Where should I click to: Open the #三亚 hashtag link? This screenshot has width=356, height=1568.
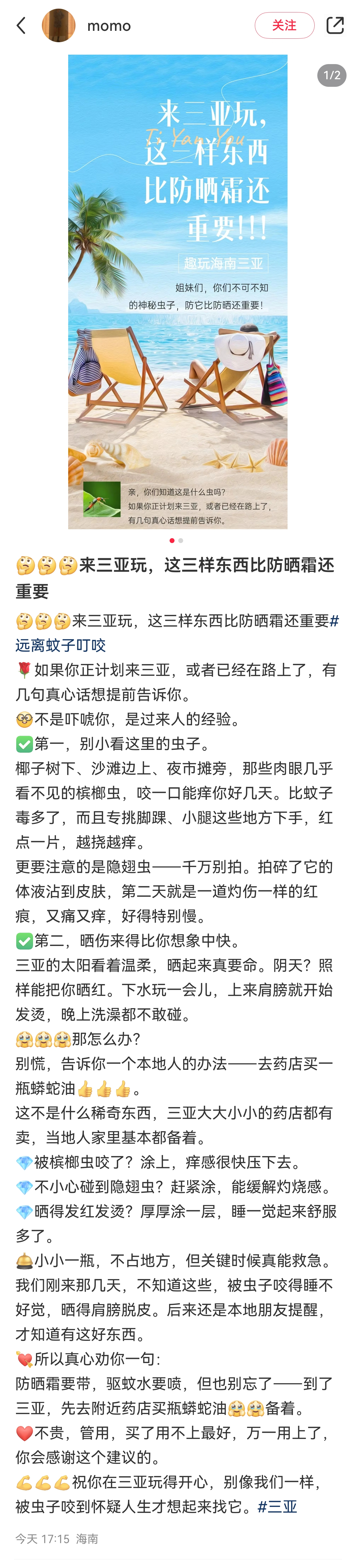278,1507
